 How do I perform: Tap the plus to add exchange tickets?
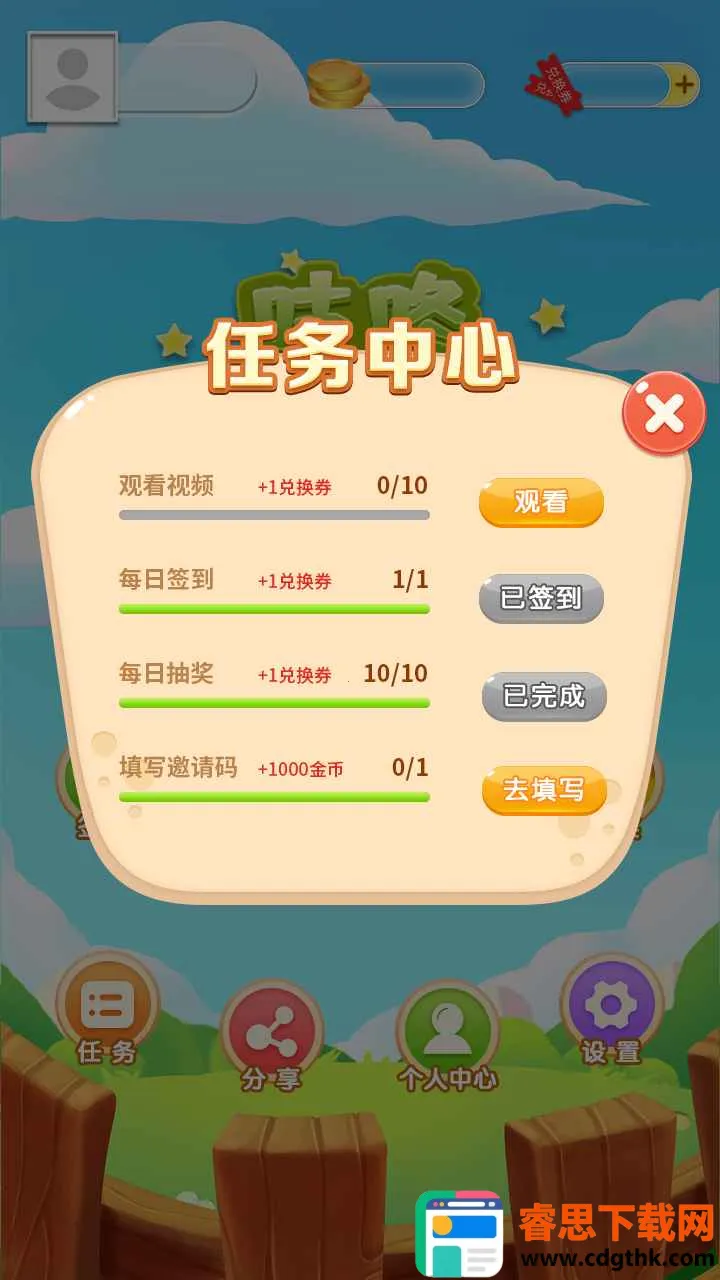coord(684,85)
